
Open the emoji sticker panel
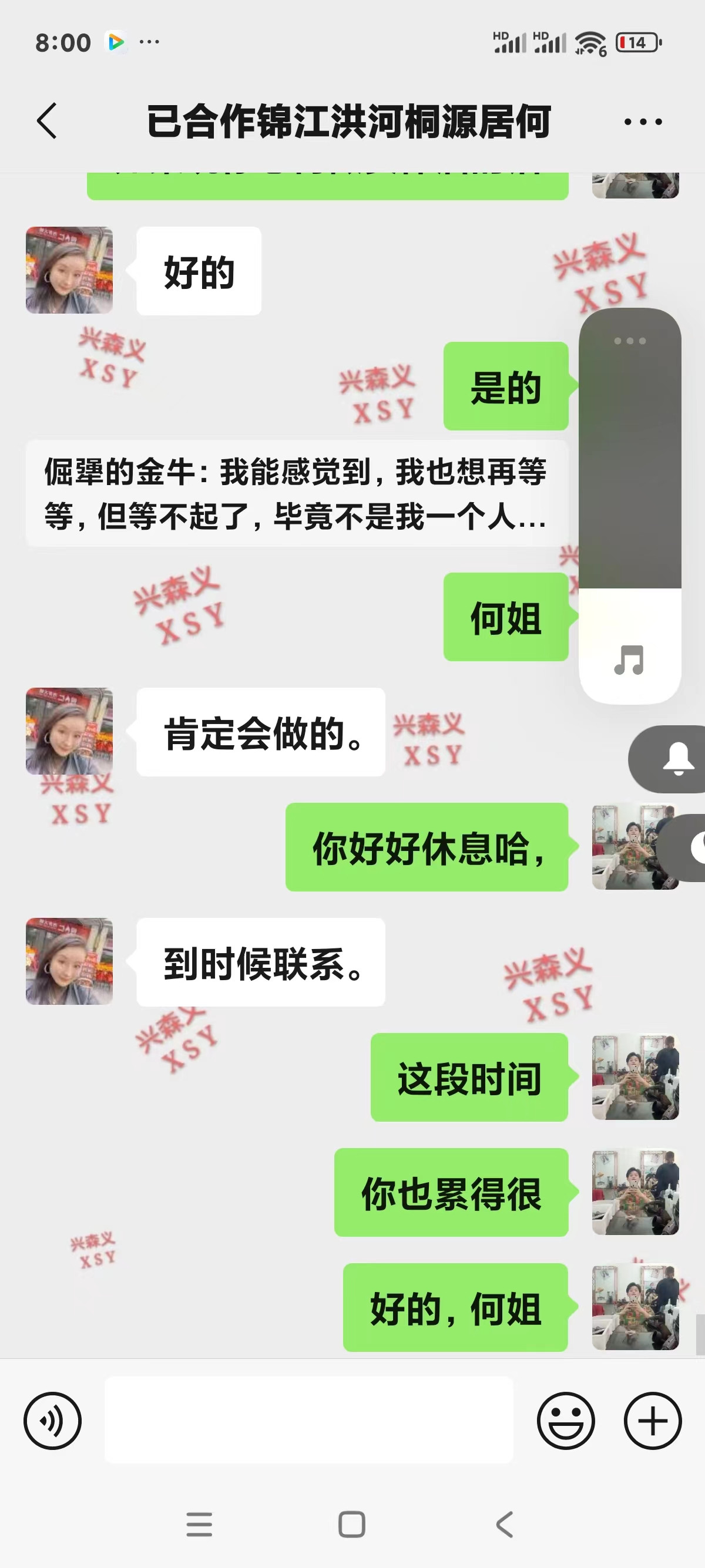tap(566, 1421)
